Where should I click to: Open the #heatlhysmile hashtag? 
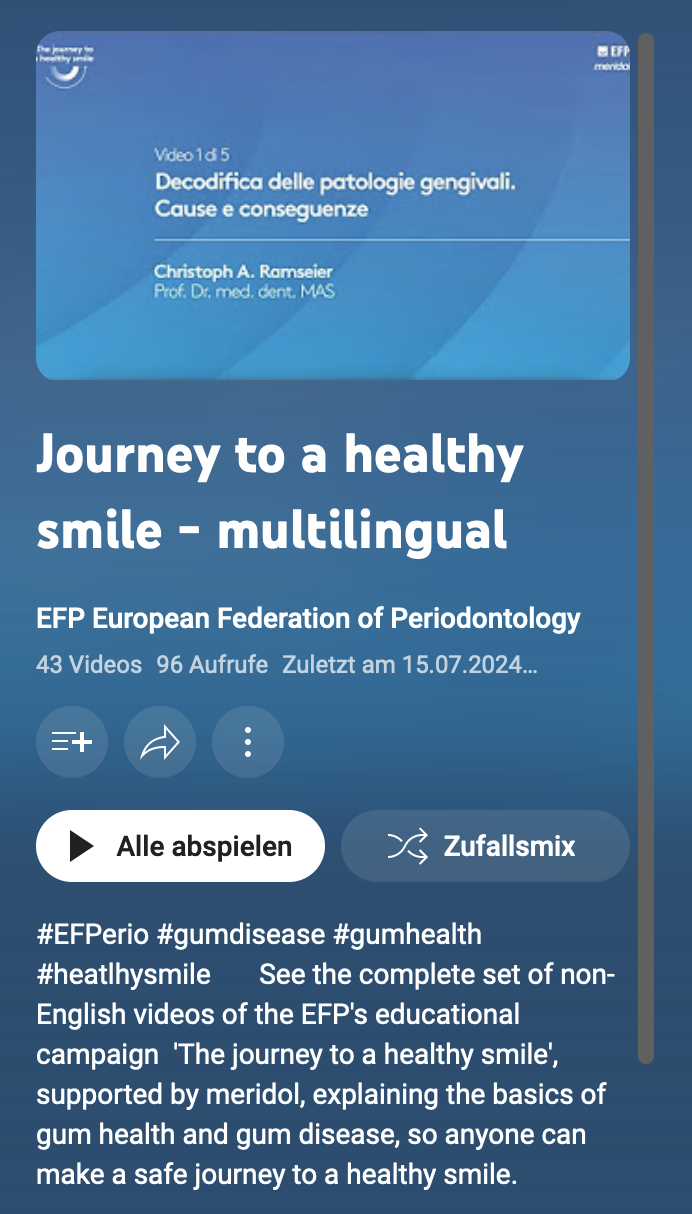point(124,974)
